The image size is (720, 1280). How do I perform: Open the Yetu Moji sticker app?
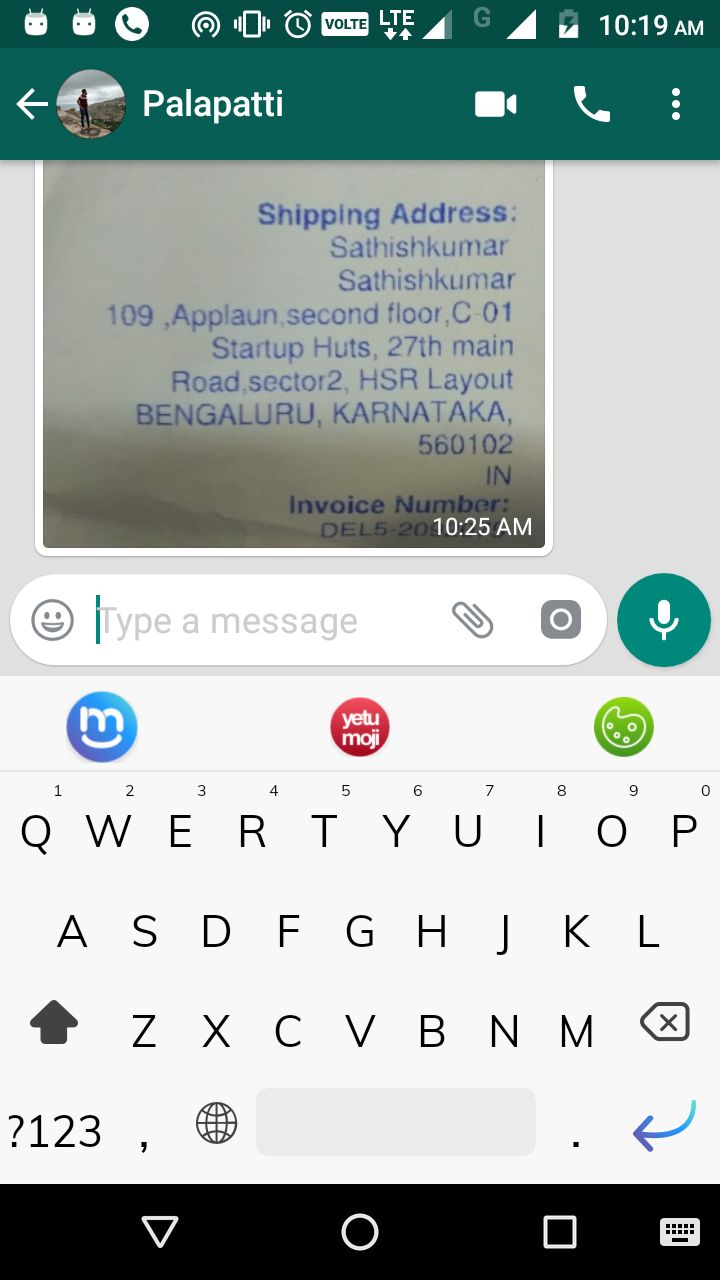pyautogui.click(x=360, y=727)
